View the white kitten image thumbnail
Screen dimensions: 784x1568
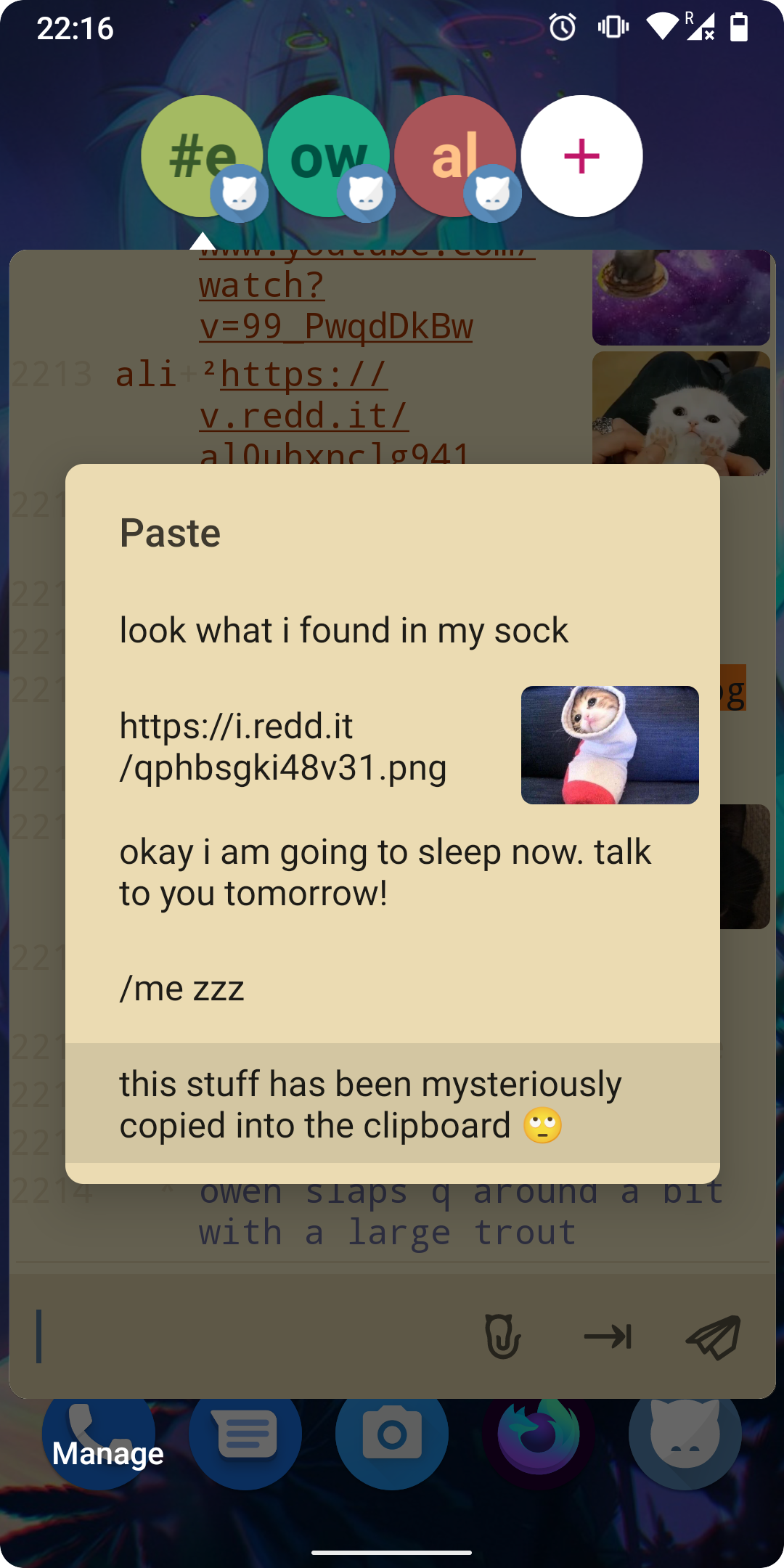pyautogui.click(x=680, y=412)
